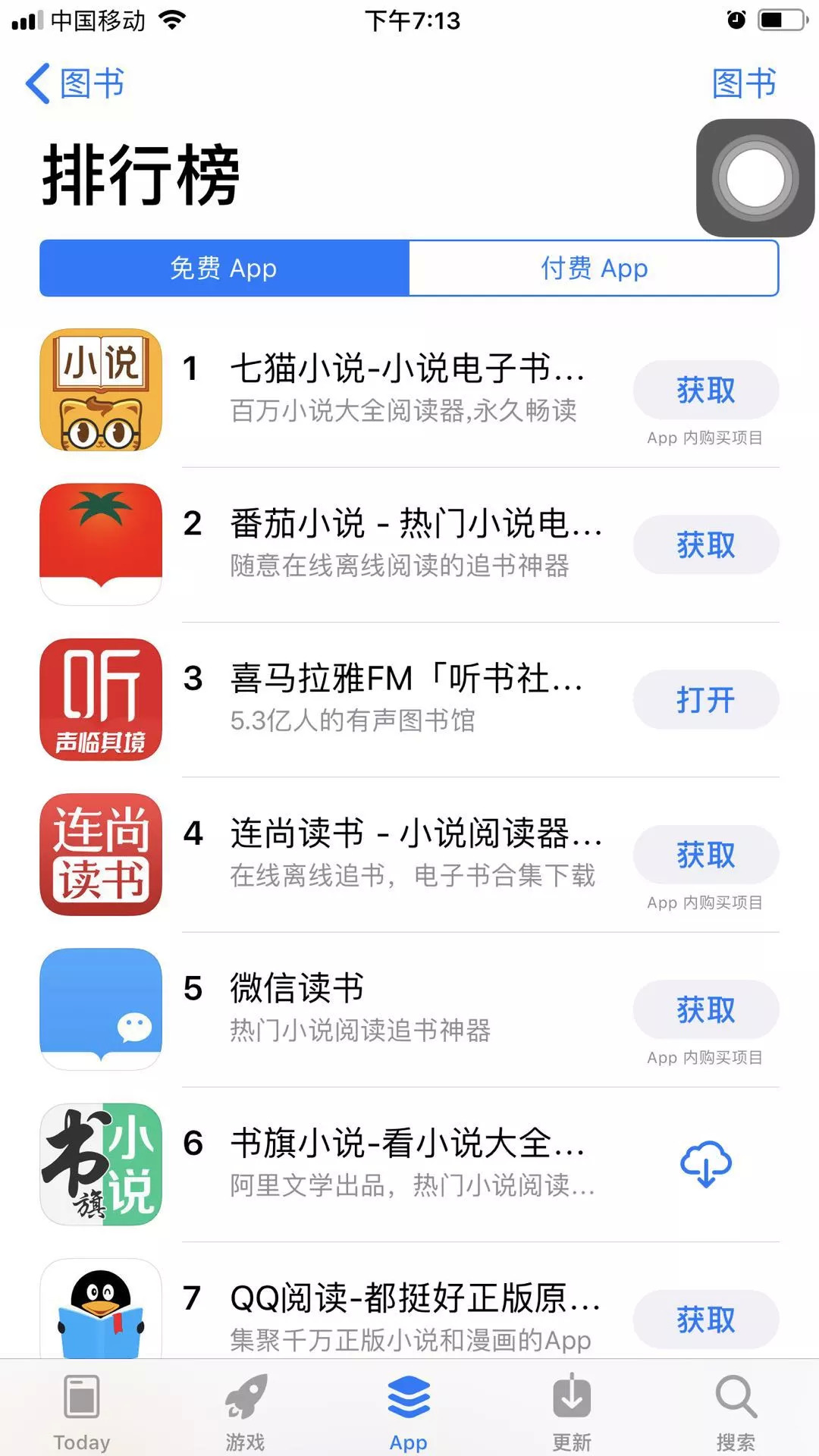Tap the AssistiveTouch floating button
This screenshot has width=819, height=1456.
[755, 178]
